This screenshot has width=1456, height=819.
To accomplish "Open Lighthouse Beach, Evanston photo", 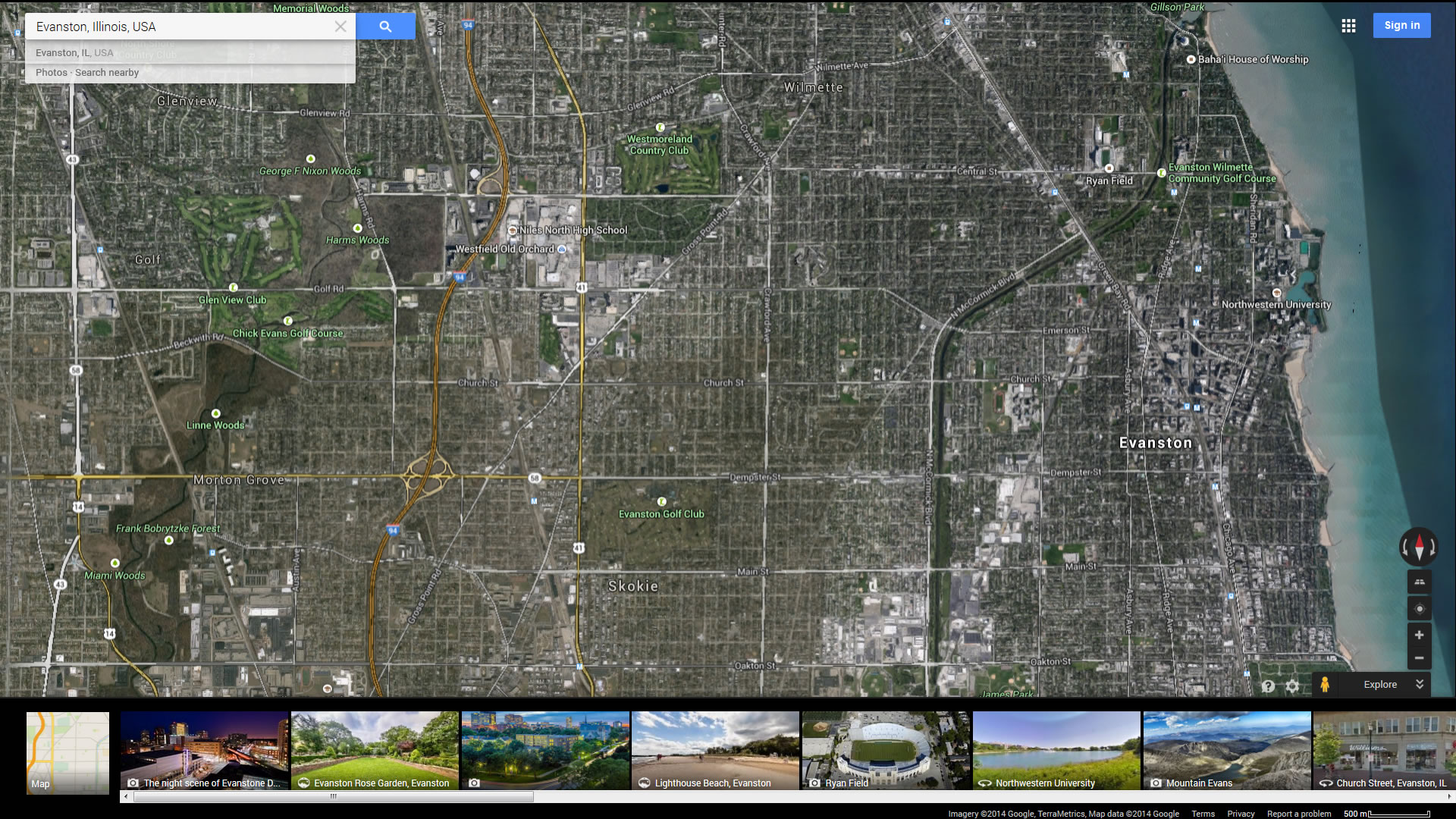I will point(715,751).
